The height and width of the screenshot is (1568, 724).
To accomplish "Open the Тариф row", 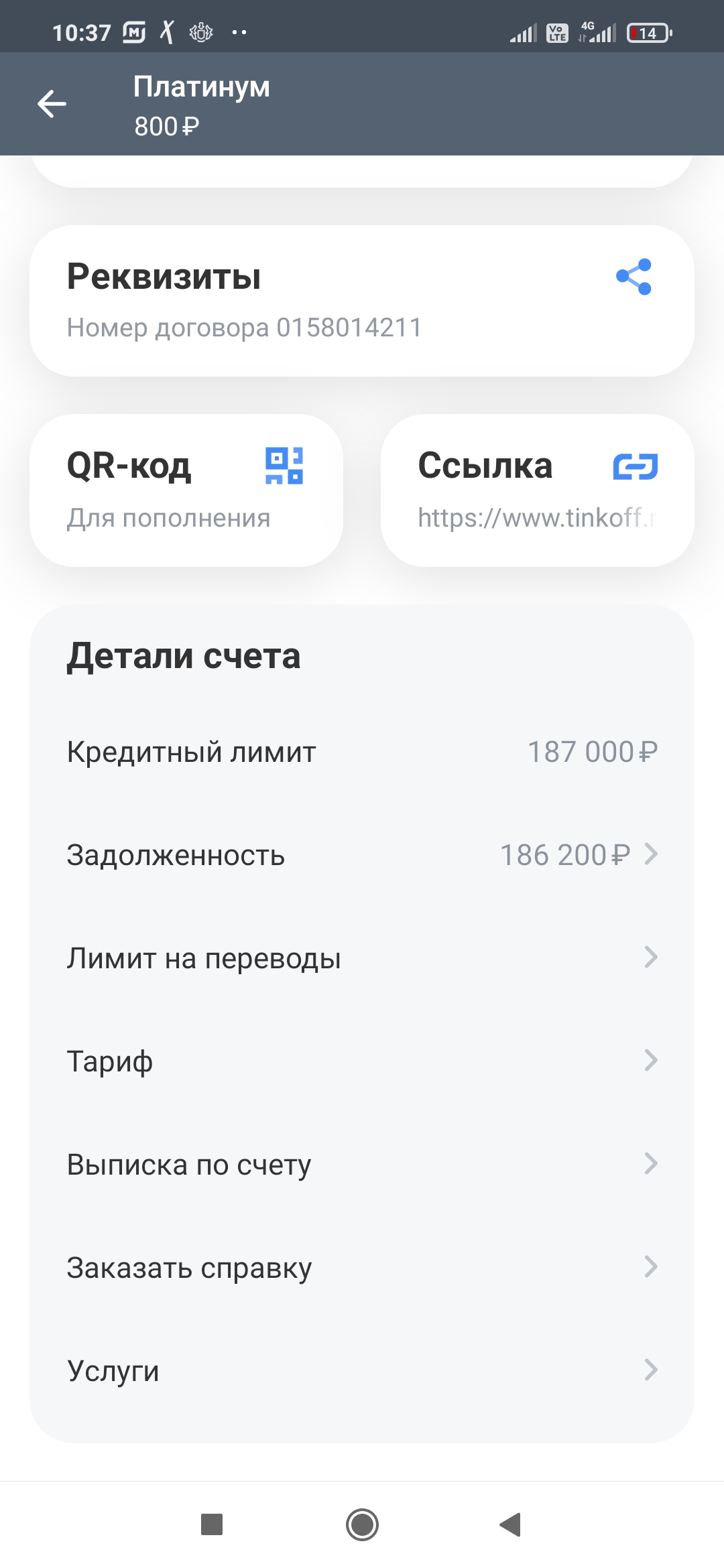I will 362,1061.
